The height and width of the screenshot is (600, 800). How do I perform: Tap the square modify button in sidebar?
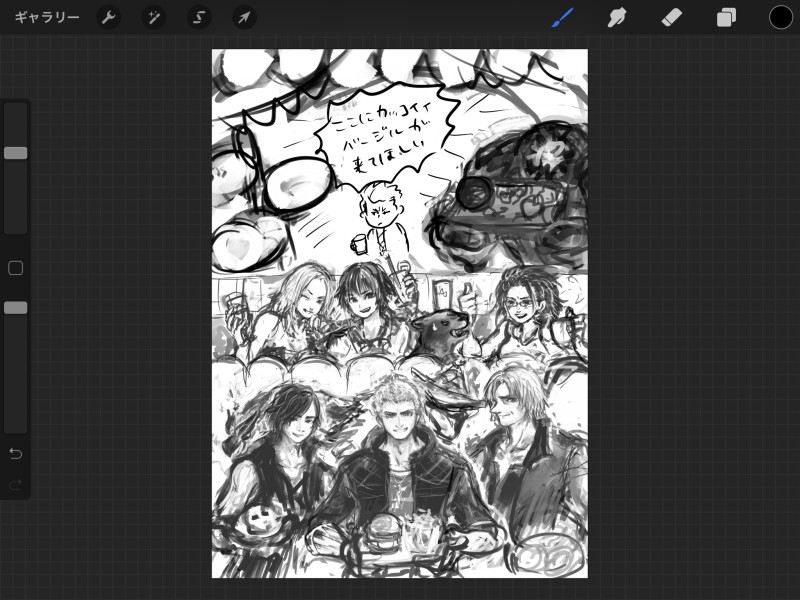15,268
